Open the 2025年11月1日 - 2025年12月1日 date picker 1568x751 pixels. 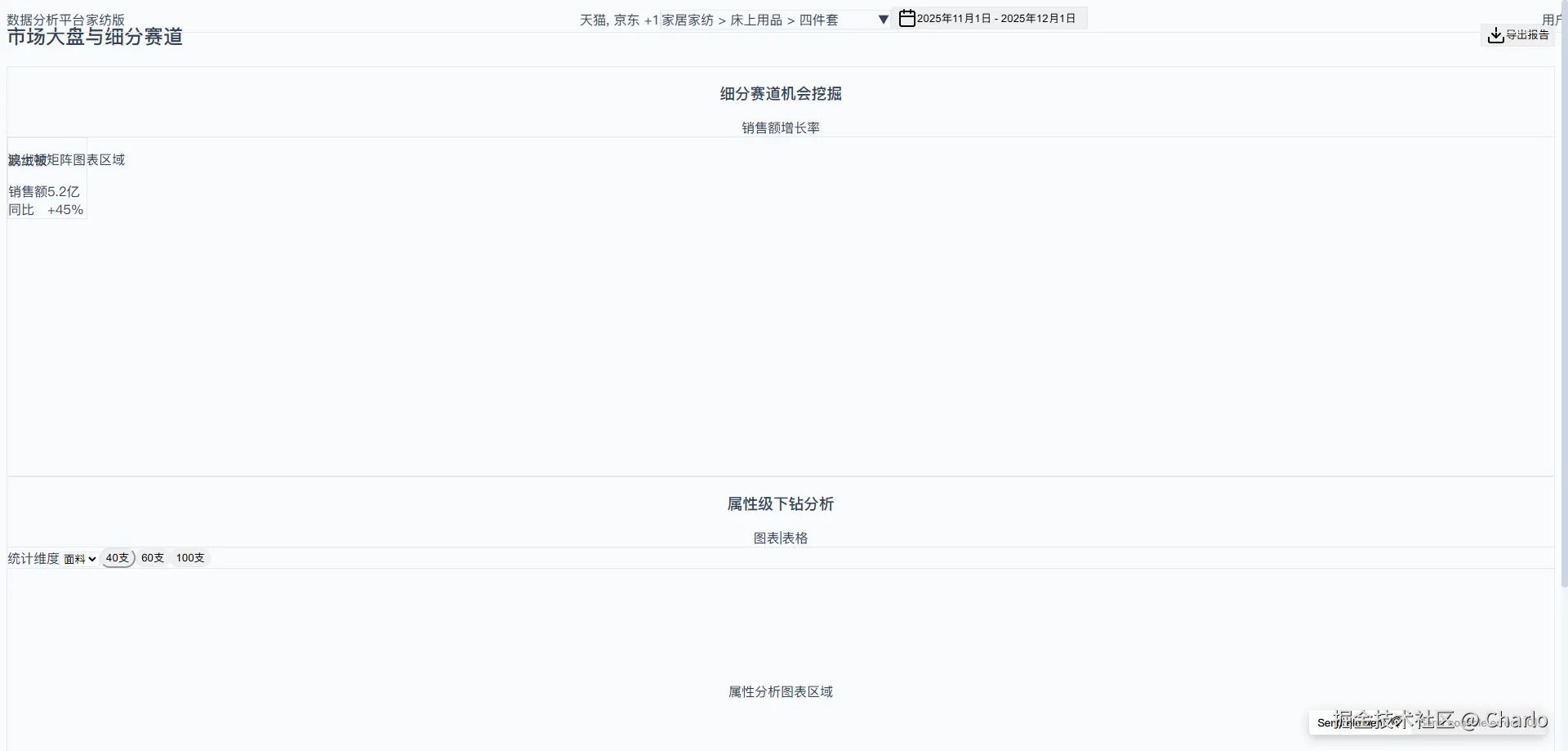pos(989,19)
